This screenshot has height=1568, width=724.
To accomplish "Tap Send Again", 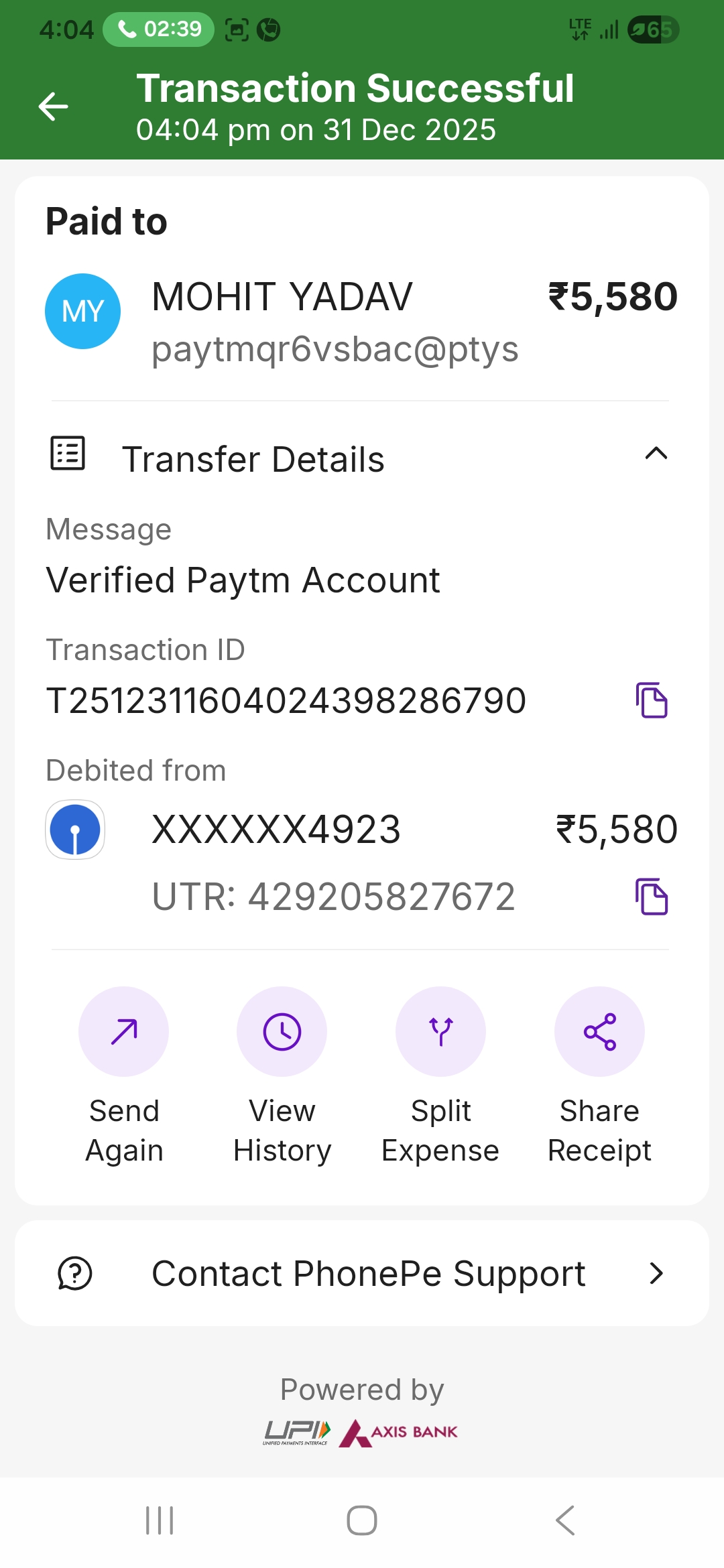I will click(x=124, y=1032).
